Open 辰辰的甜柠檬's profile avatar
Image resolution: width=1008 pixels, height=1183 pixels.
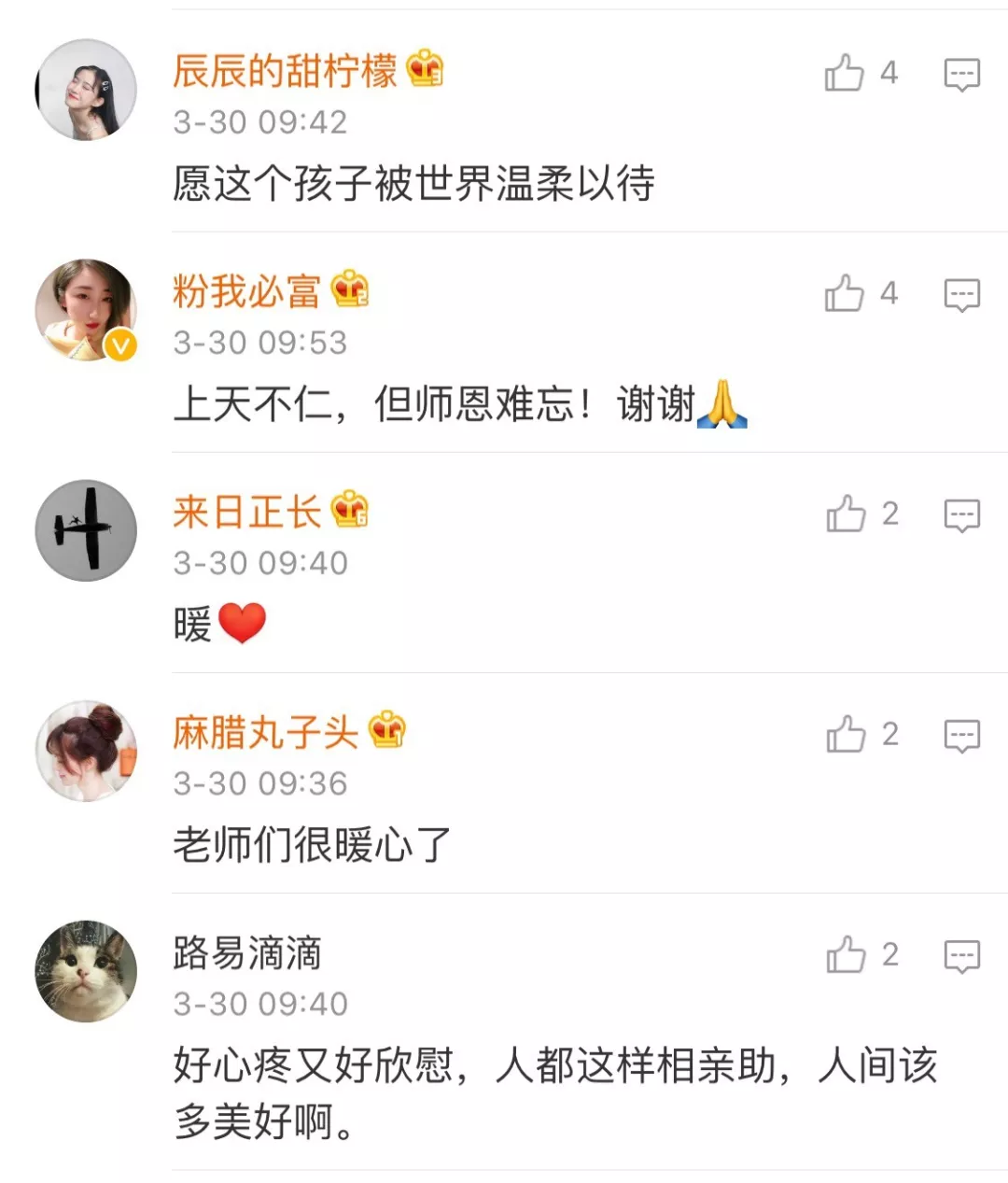pyautogui.click(x=86, y=90)
